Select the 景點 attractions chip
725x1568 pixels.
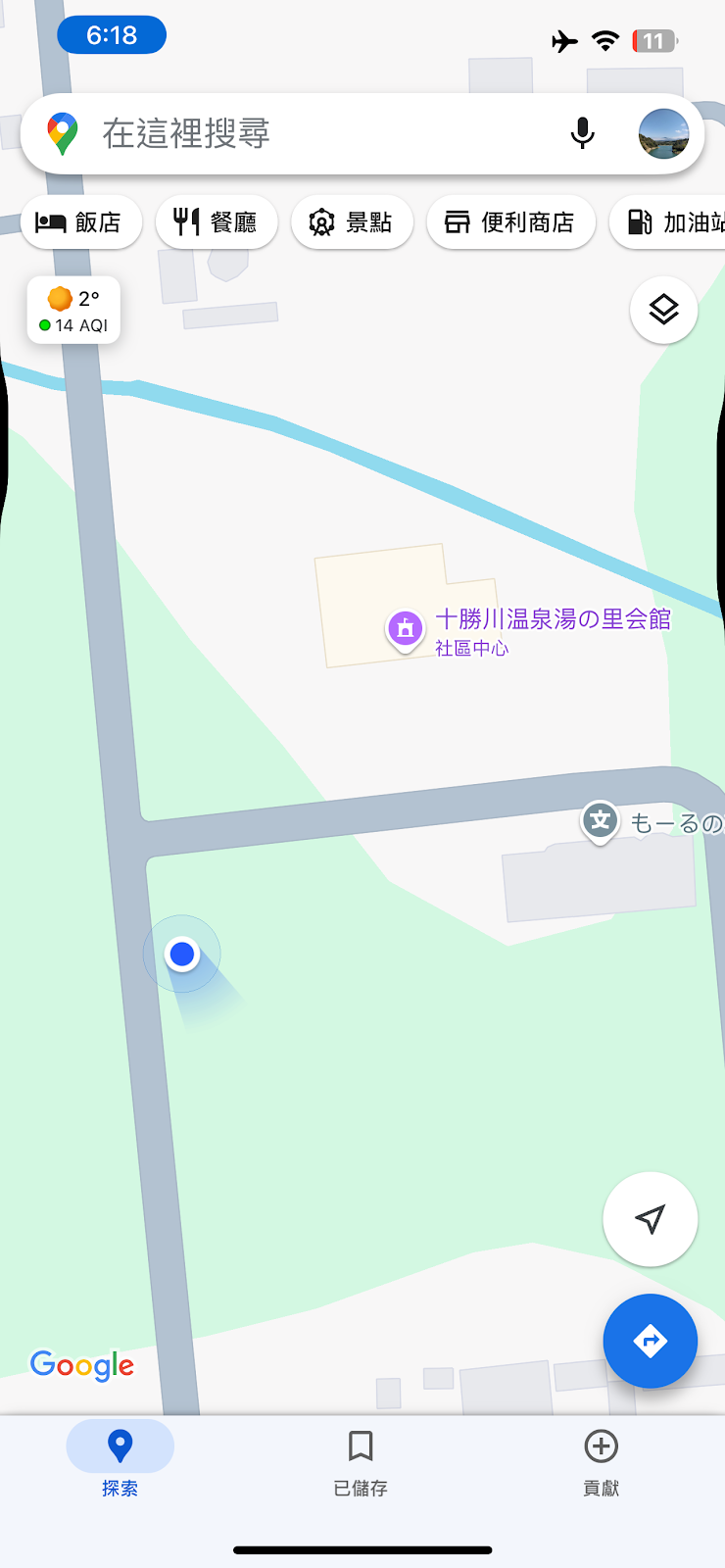click(x=352, y=222)
